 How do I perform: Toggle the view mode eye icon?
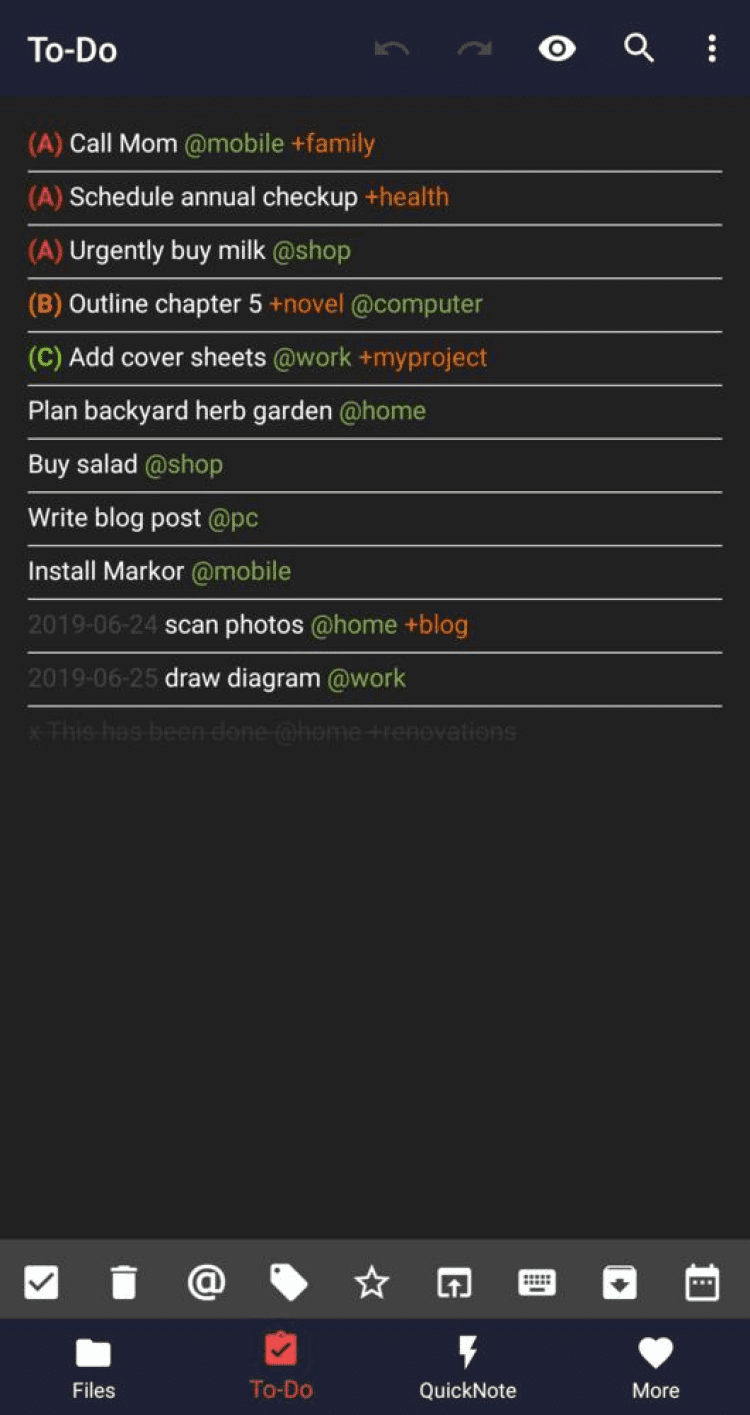[557, 48]
